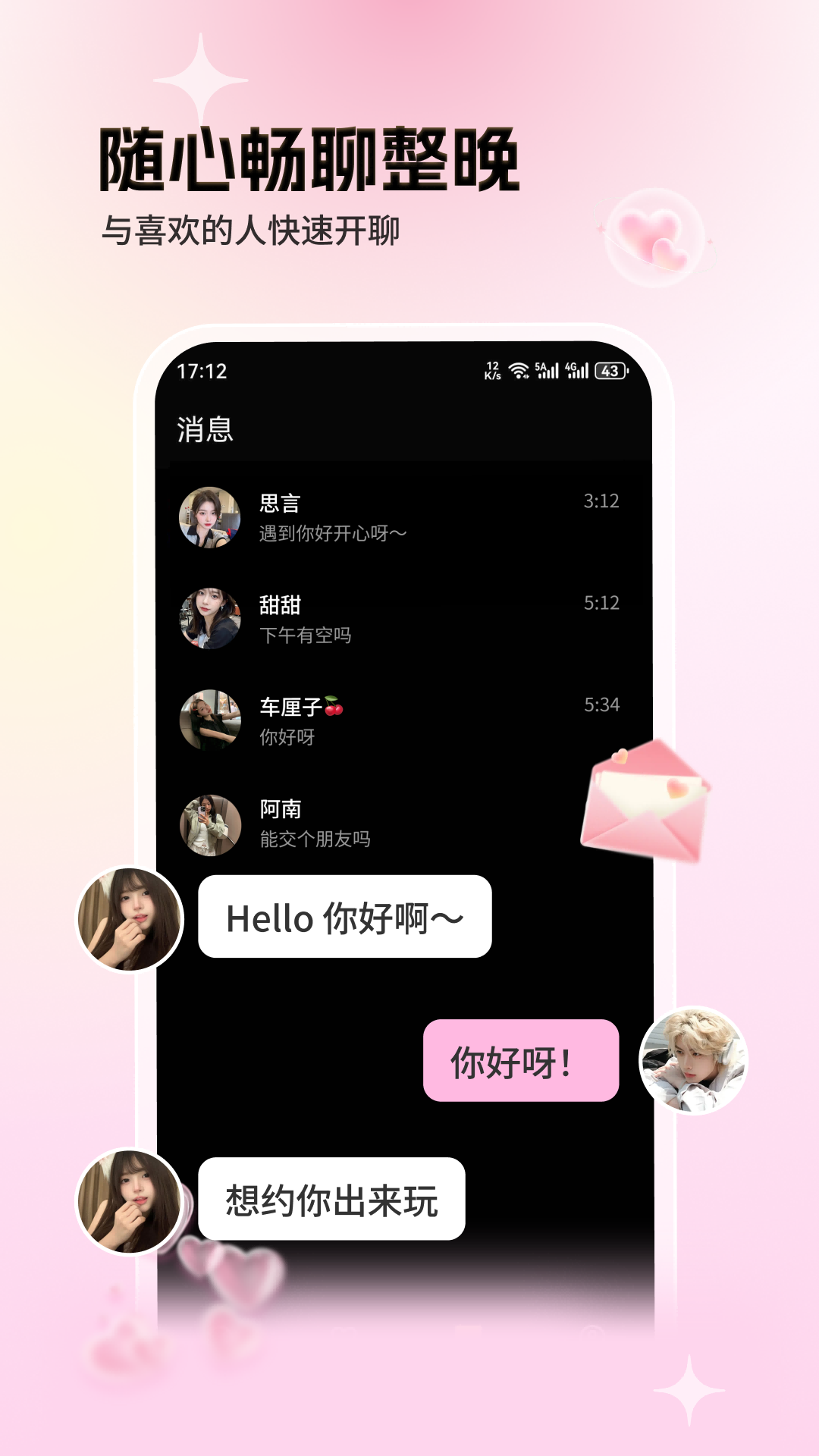Tap the battery indicator showing 43
The width and height of the screenshot is (819, 1456).
[610, 369]
